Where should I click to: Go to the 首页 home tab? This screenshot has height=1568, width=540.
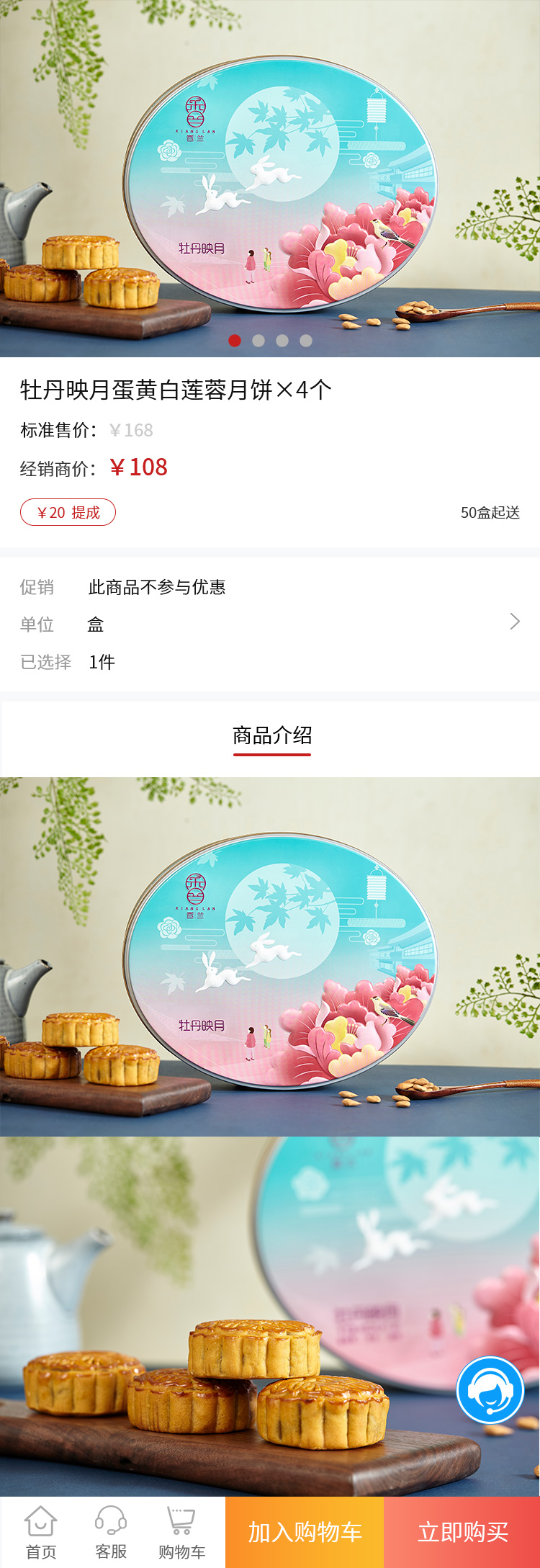[x=40, y=1532]
